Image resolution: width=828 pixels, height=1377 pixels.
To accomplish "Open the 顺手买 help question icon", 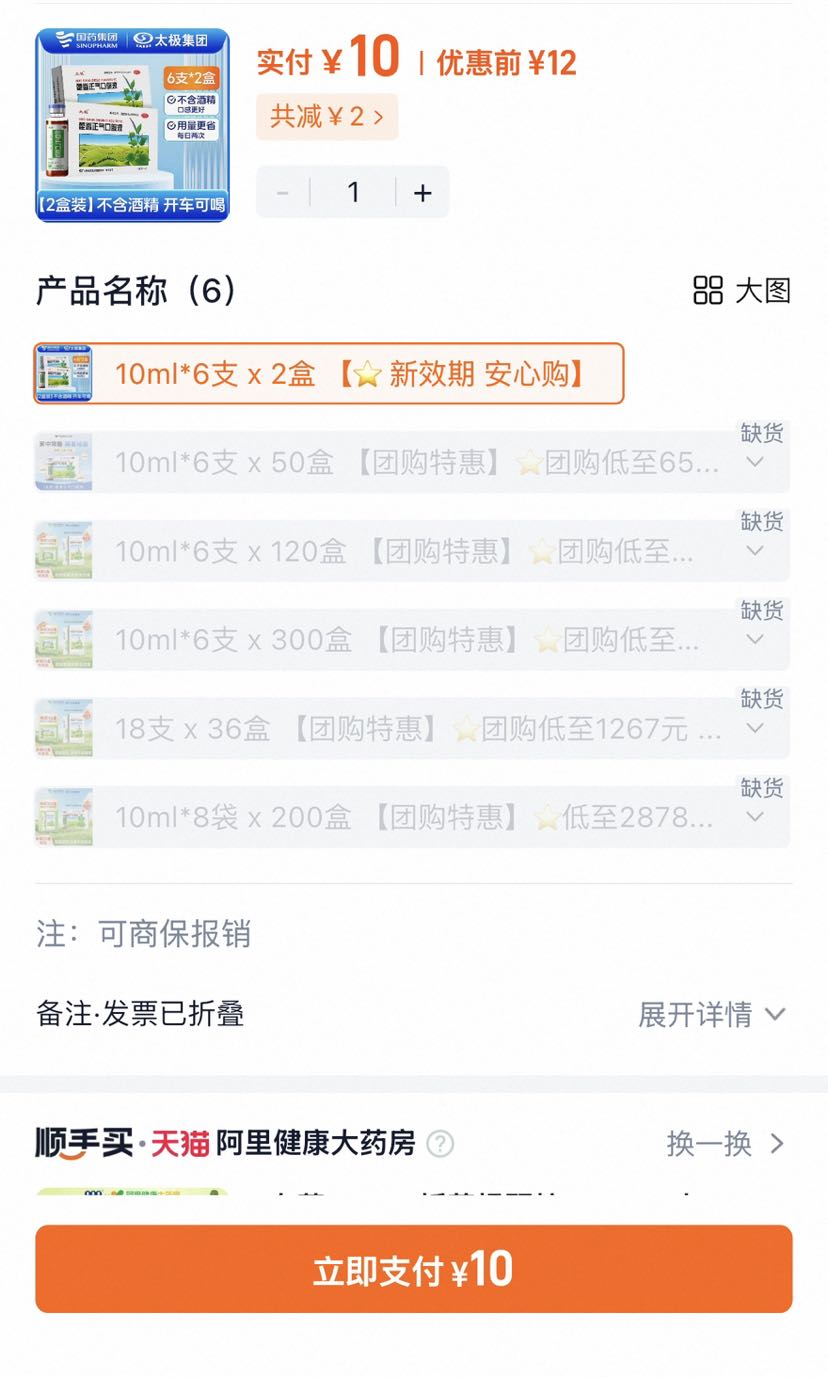I will click(440, 1143).
